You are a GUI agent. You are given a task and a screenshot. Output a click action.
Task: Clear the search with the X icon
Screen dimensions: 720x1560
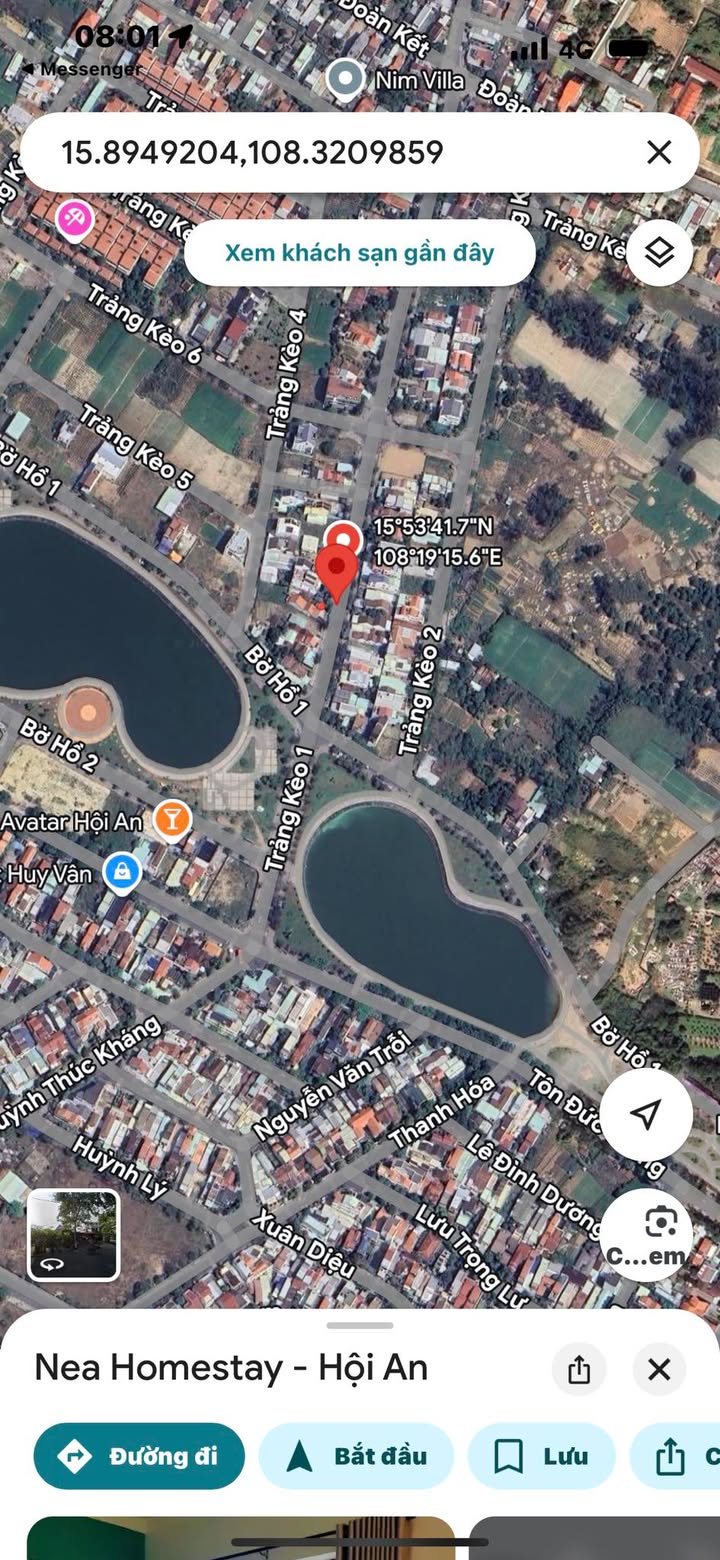[x=659, y=153]
